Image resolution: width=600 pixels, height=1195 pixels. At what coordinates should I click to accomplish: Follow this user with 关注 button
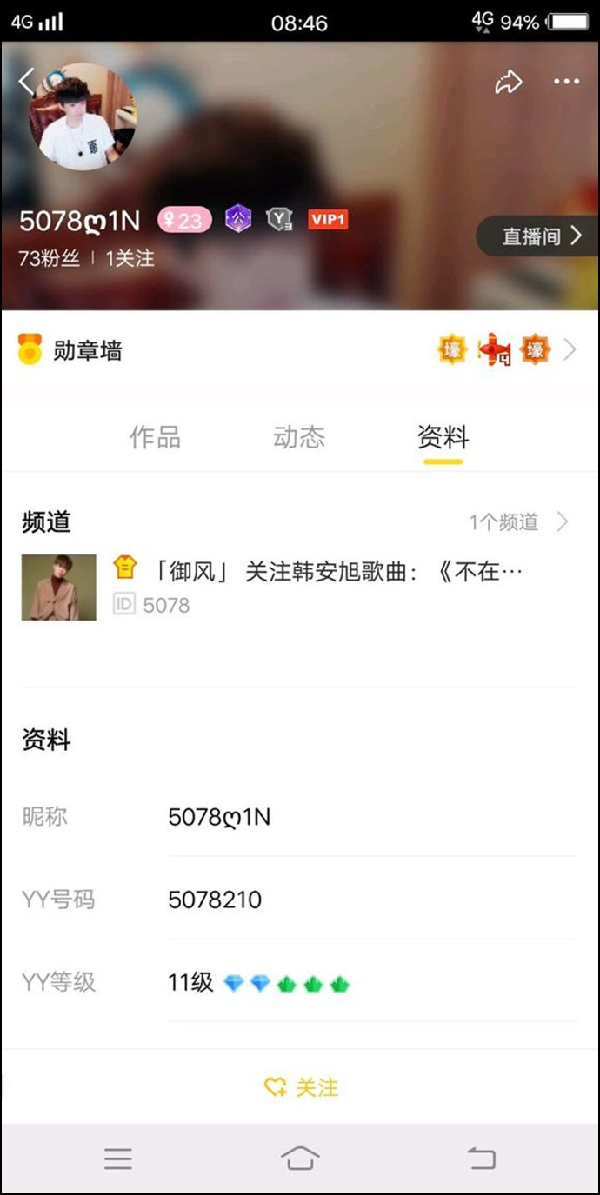point(300,1087)
